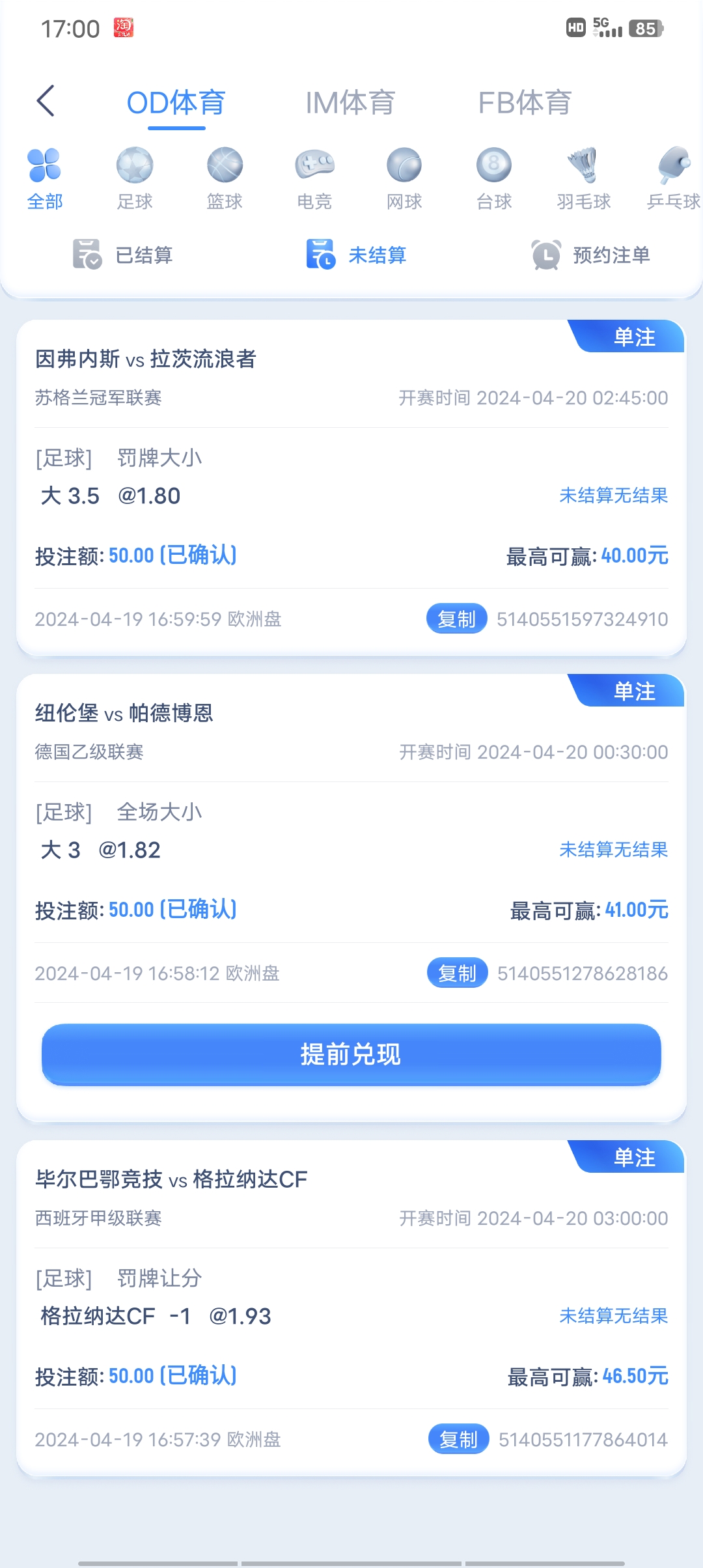The width and height of the screenshot is (703, 1568).
Task: Copy order number 5140551597324910
Action: pyautogui.click(x=456, y=619)
